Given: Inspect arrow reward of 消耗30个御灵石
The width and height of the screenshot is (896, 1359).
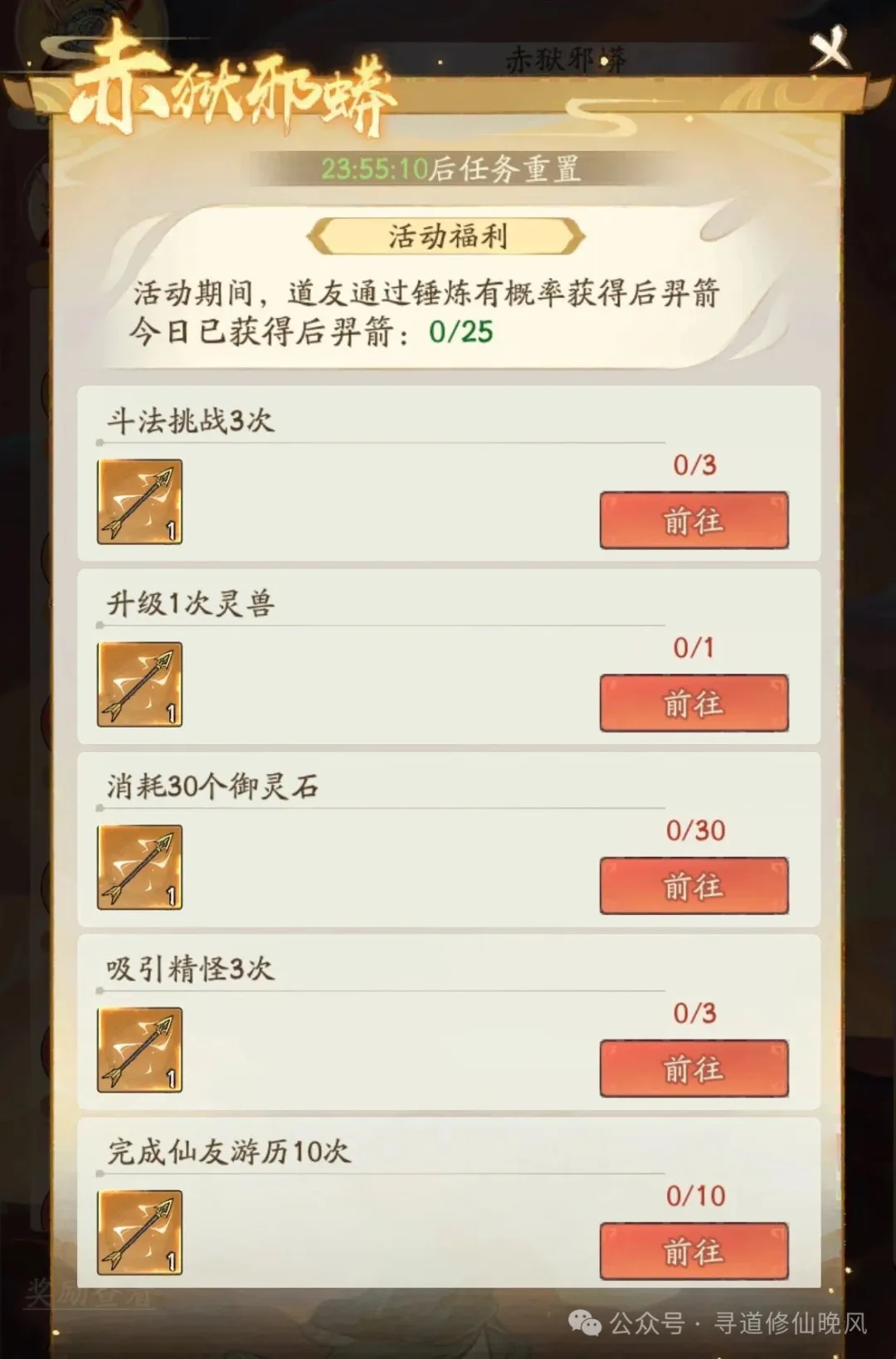Looking at the screenshot, I should click(x=139, y=867).
